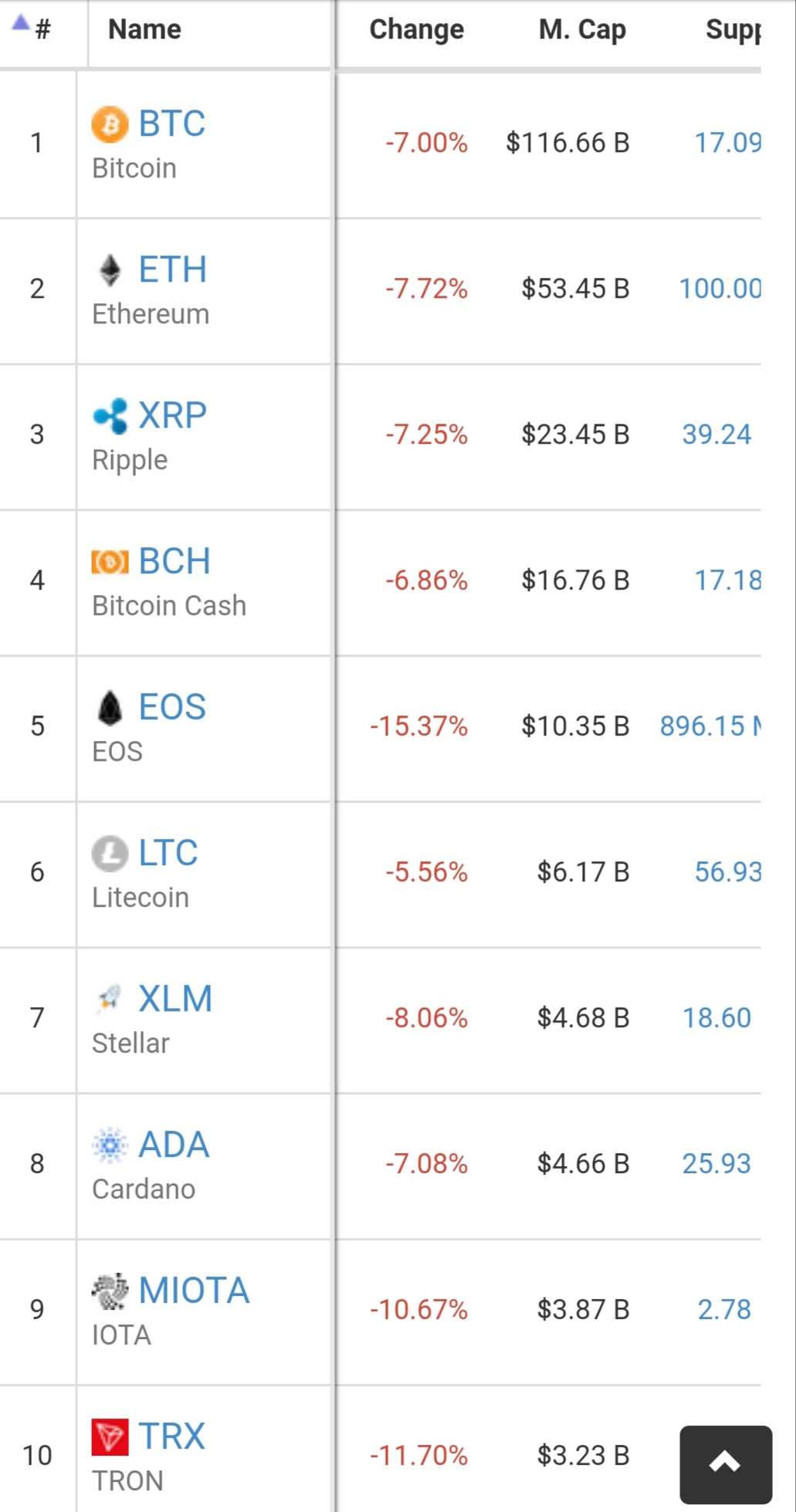The image size is (796, 1512).
Task: Open Ripple's 39.24 supply link
Action: click(716, 435)
